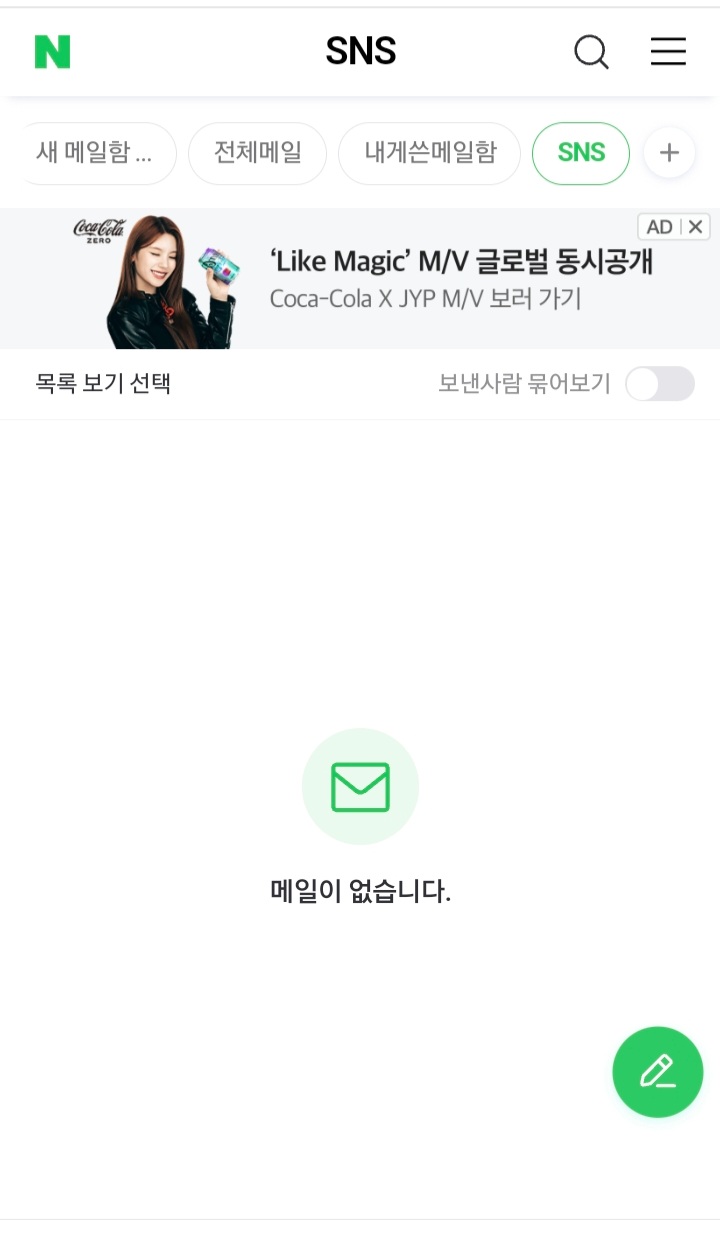The width and height of the screenshot is (720, 1233).
Task: Switch to 새 메일함 tab
Action: pyautogui.click(x=96, y=153)
